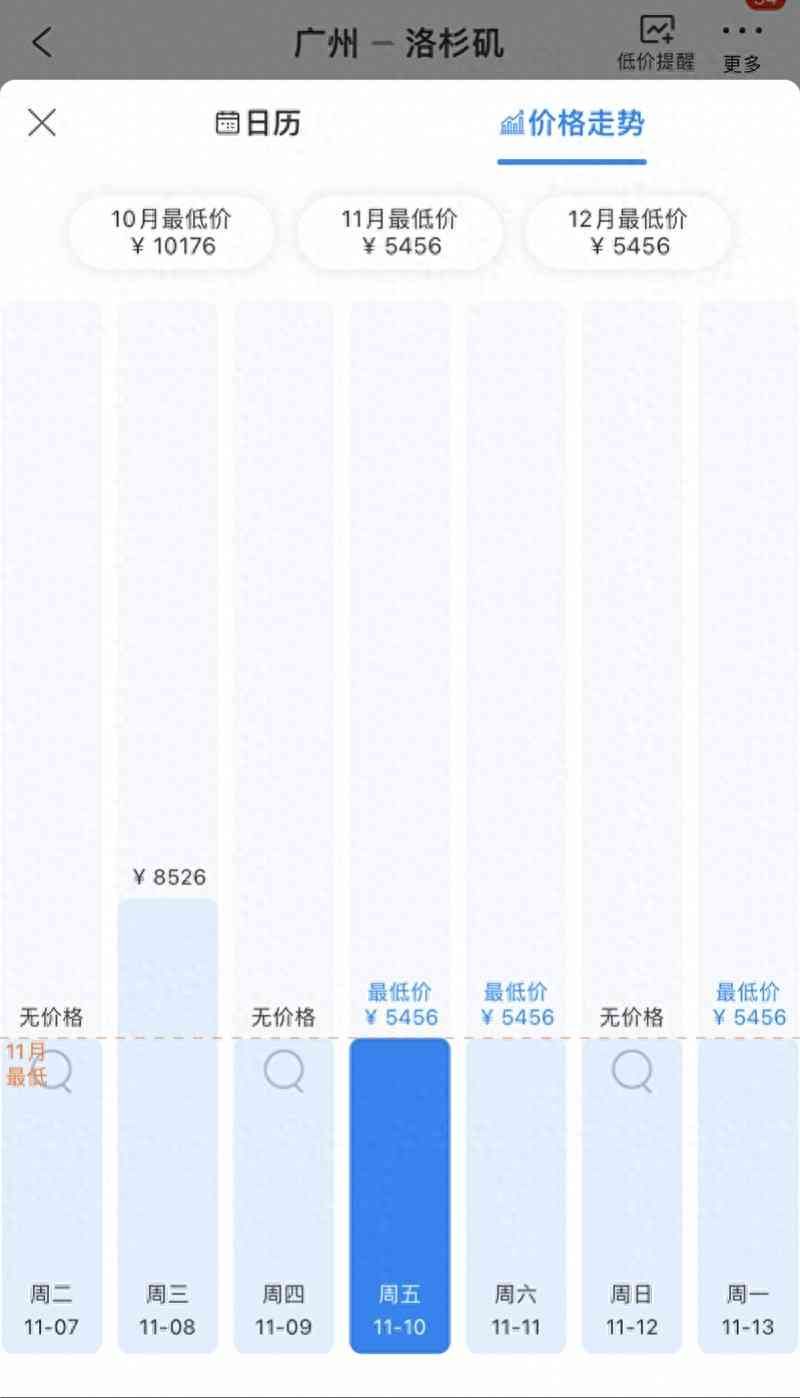Jump to 11月最低价 ¥5456
This screenshot has height=1398, width=800.
[x=399, y=232]
